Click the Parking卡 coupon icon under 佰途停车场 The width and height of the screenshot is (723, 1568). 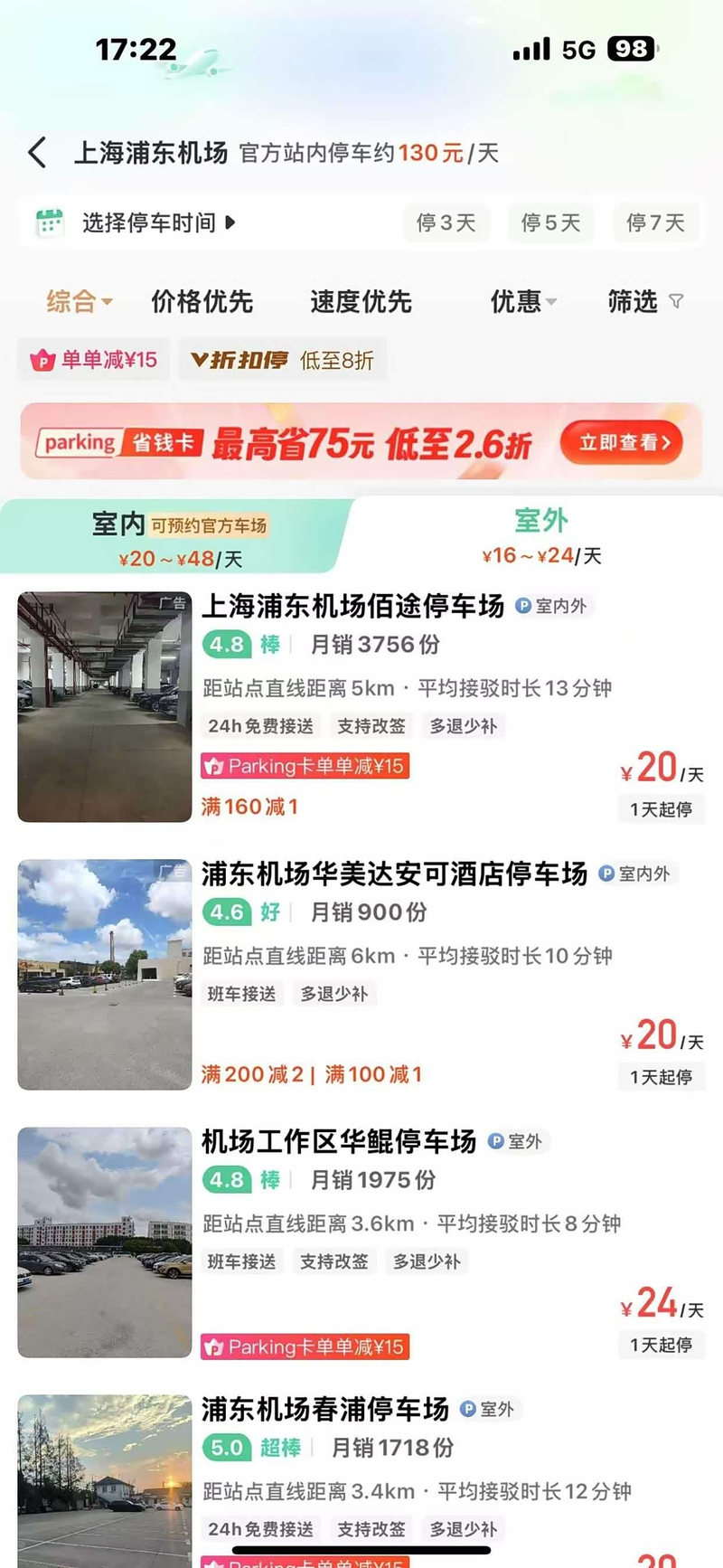(215, 766)
